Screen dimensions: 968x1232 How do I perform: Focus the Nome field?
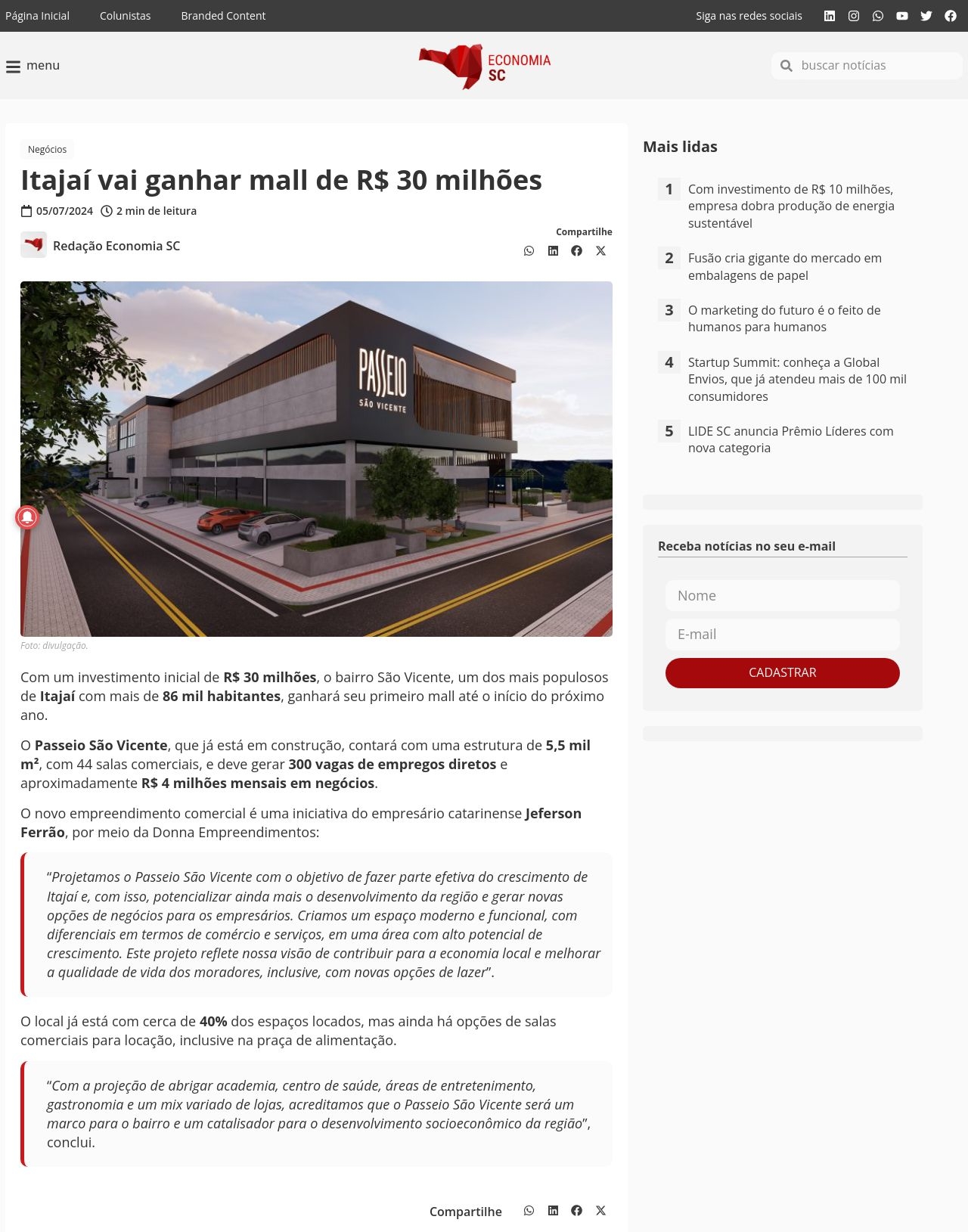click(783, 596)
